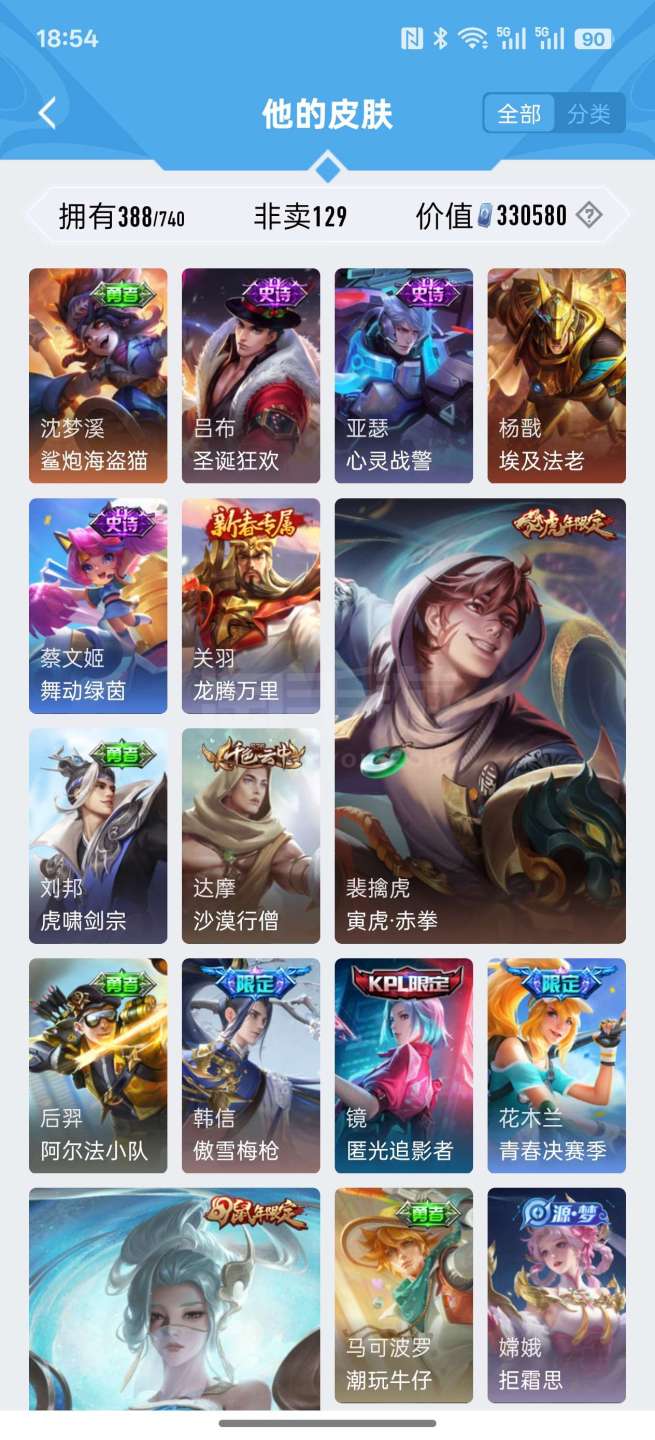655x1440 pixels.
Task: Open 花木兰 青春决赛季 skin card
Action: point(557,1065)
